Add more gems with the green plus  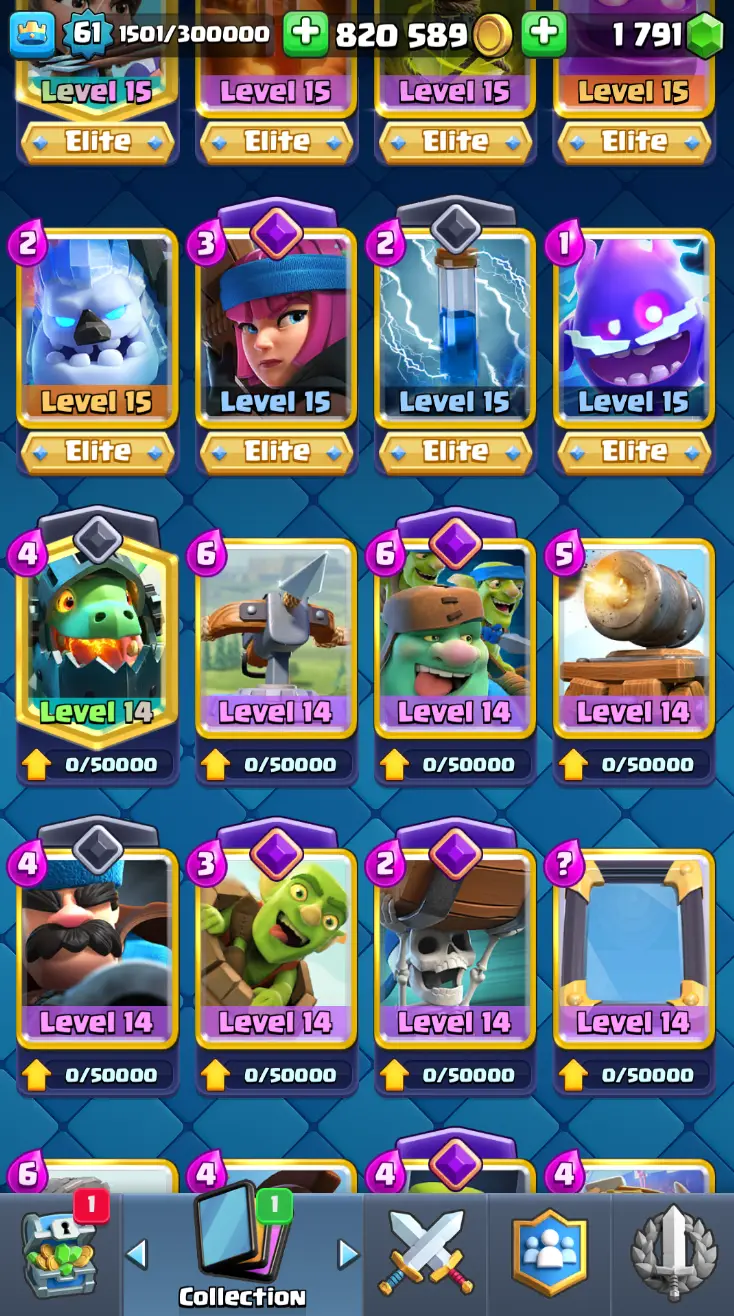click(544, 35)
